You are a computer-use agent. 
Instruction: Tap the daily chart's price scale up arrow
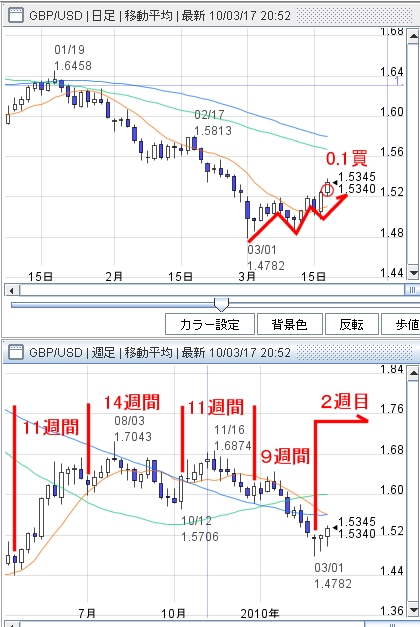(x=413, y=38)
